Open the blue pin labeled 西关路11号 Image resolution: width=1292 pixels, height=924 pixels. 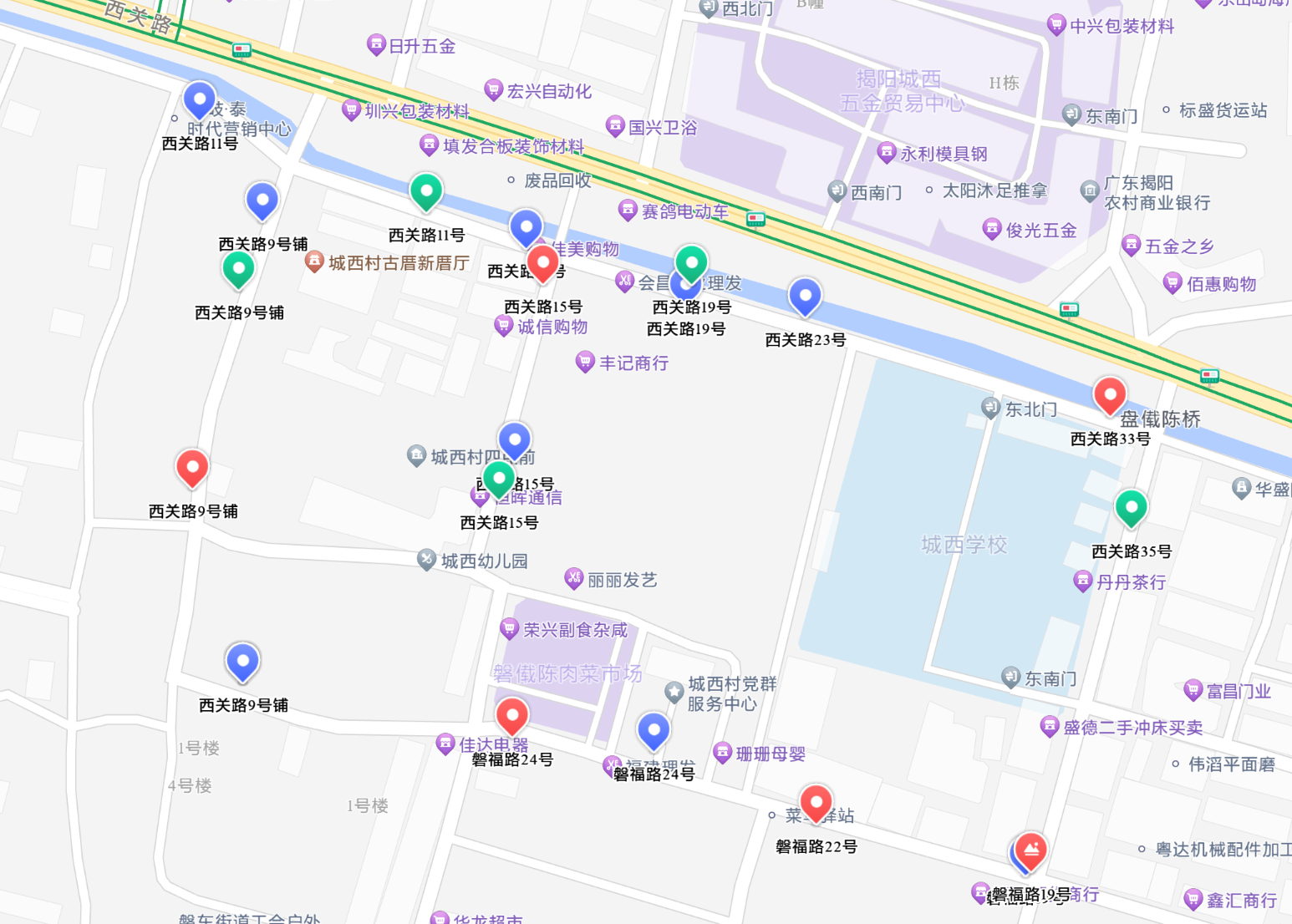(x=200, y=99)
